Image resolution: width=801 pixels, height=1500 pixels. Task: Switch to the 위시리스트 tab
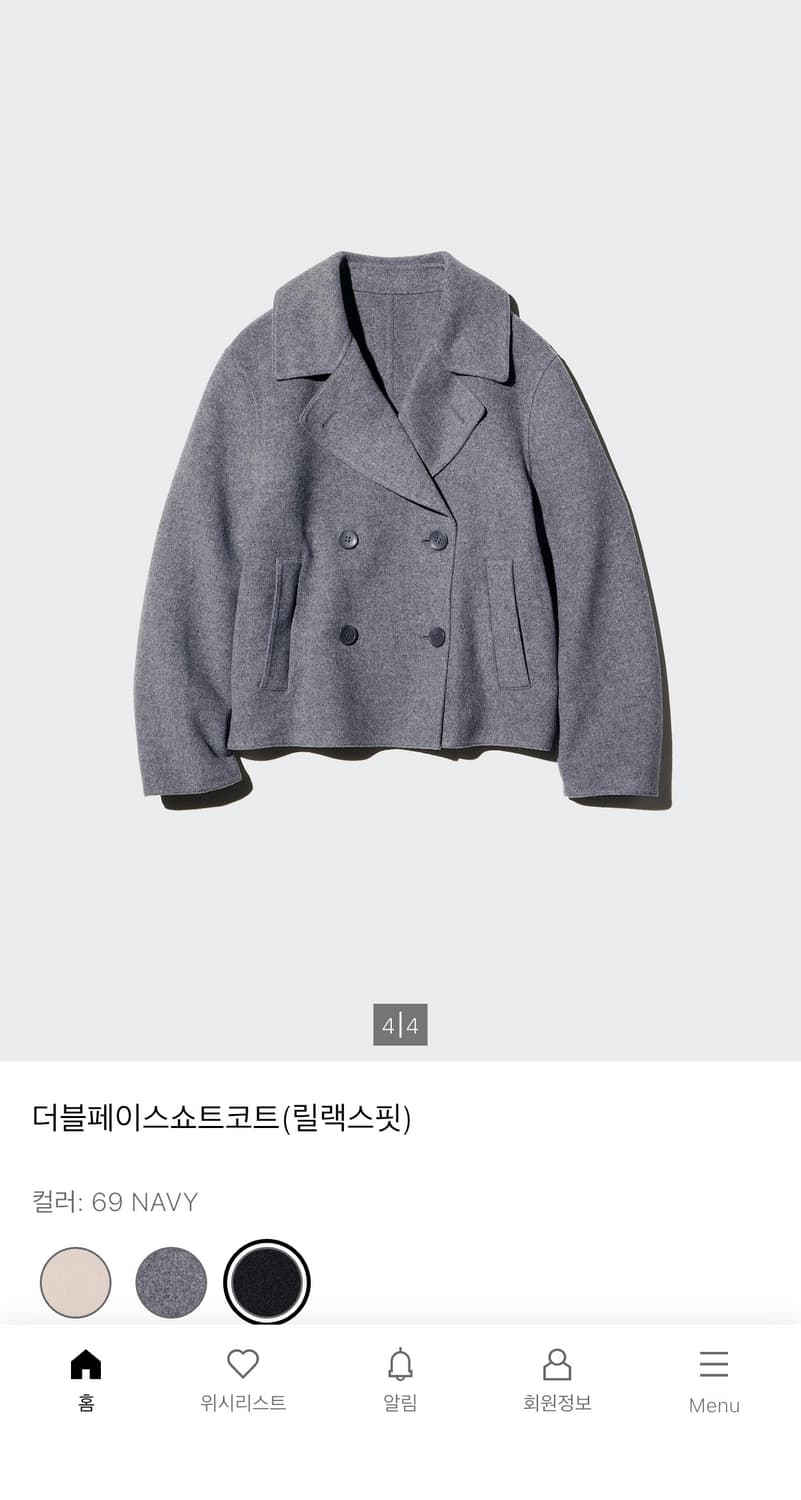243,1380
